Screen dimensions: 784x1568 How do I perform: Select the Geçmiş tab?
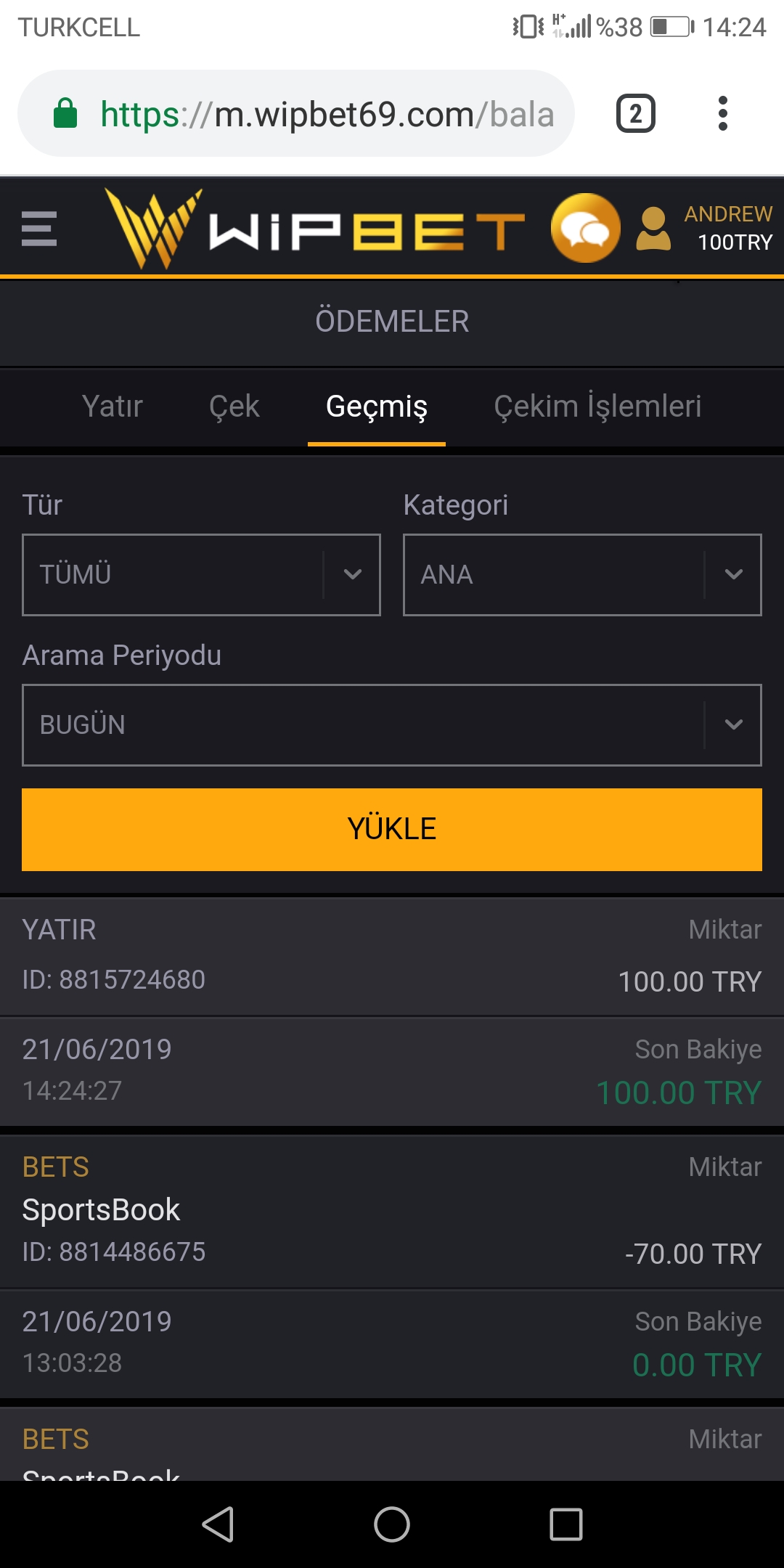click(x=377, y=407)
